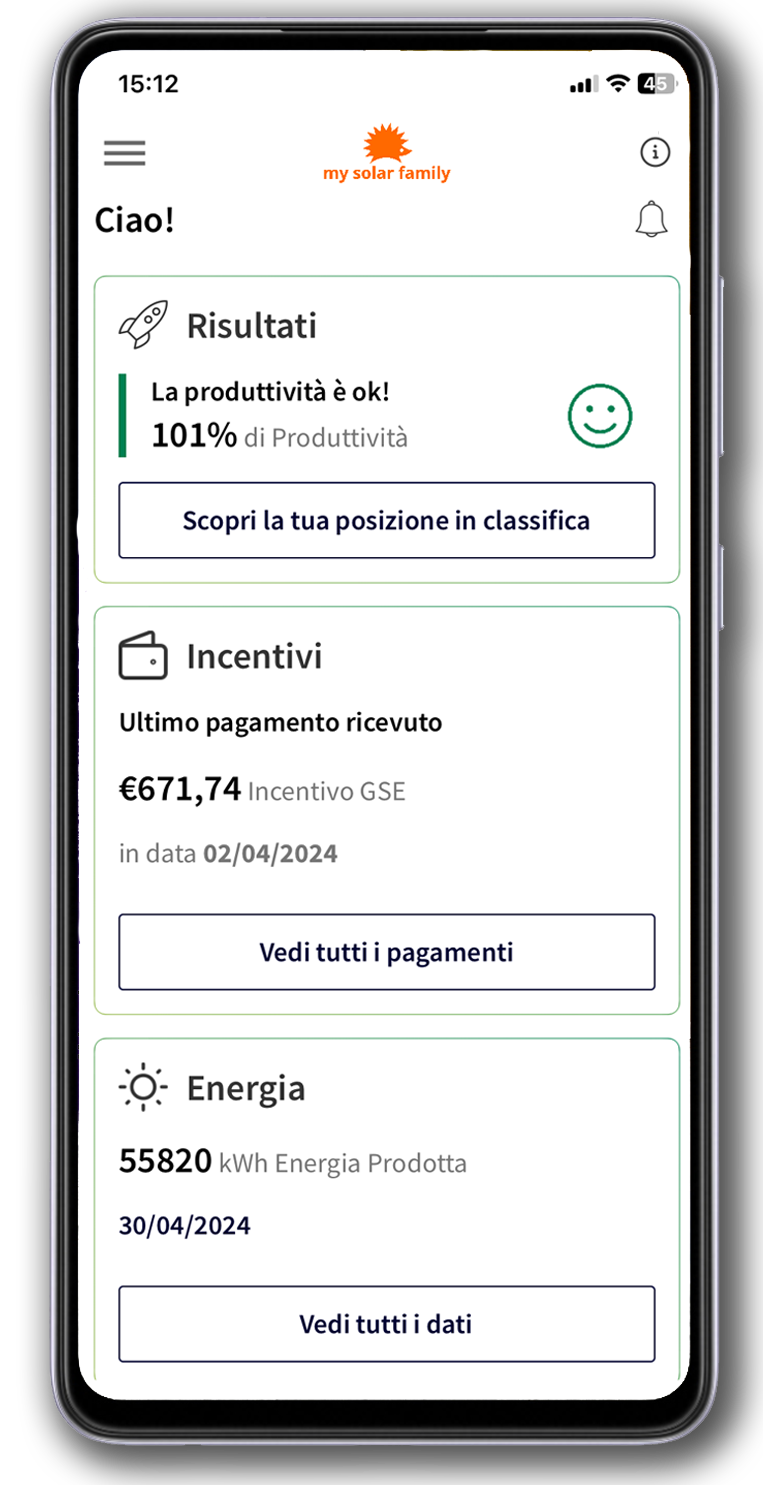This screenshot has height=1485, width=763.
Task: Tap Scopri la tua posizione in classifica
Action: [x=386, y=520]
